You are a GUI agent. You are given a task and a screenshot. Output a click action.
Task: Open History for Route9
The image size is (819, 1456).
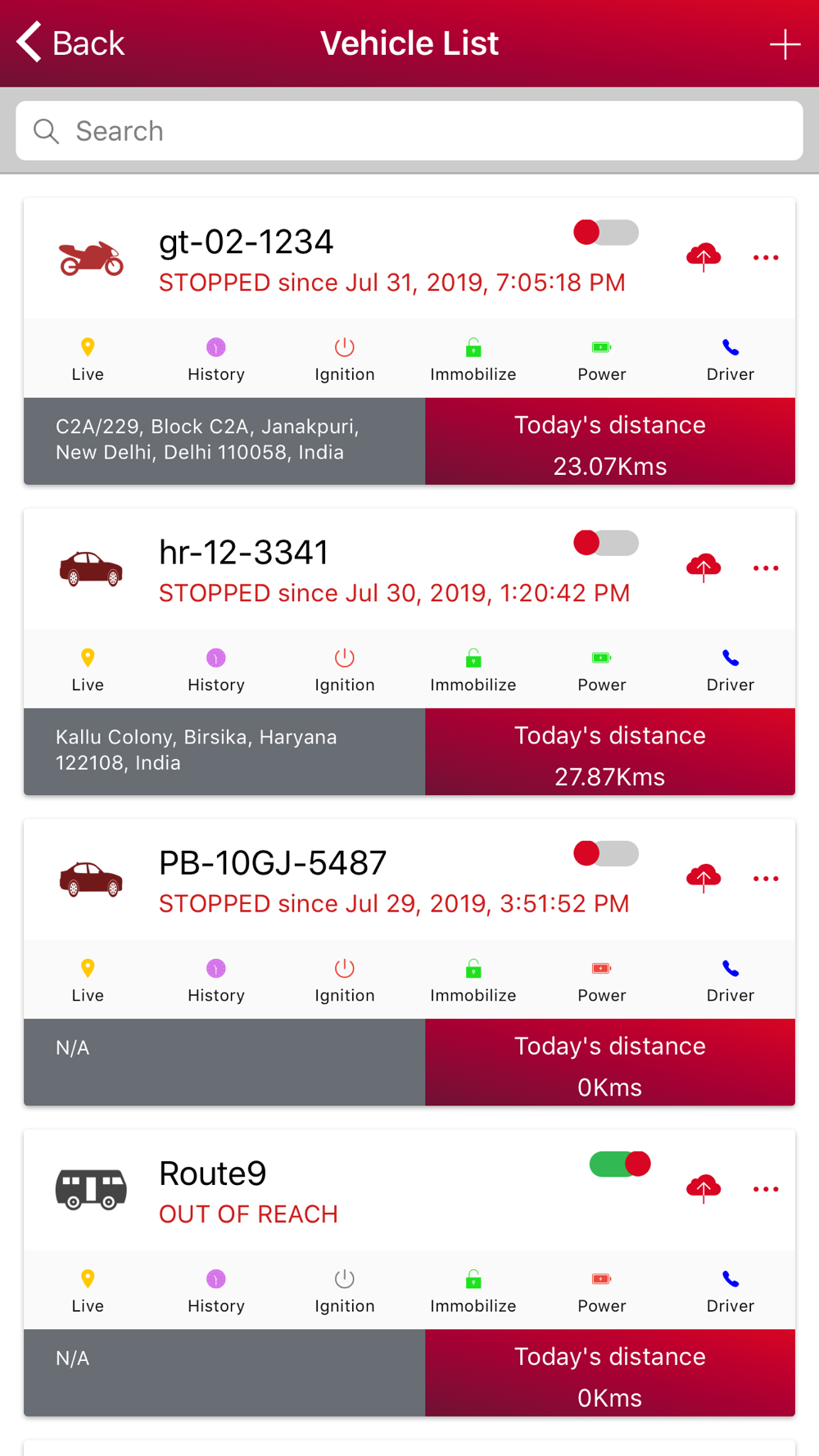click(x=216, y=1291)
